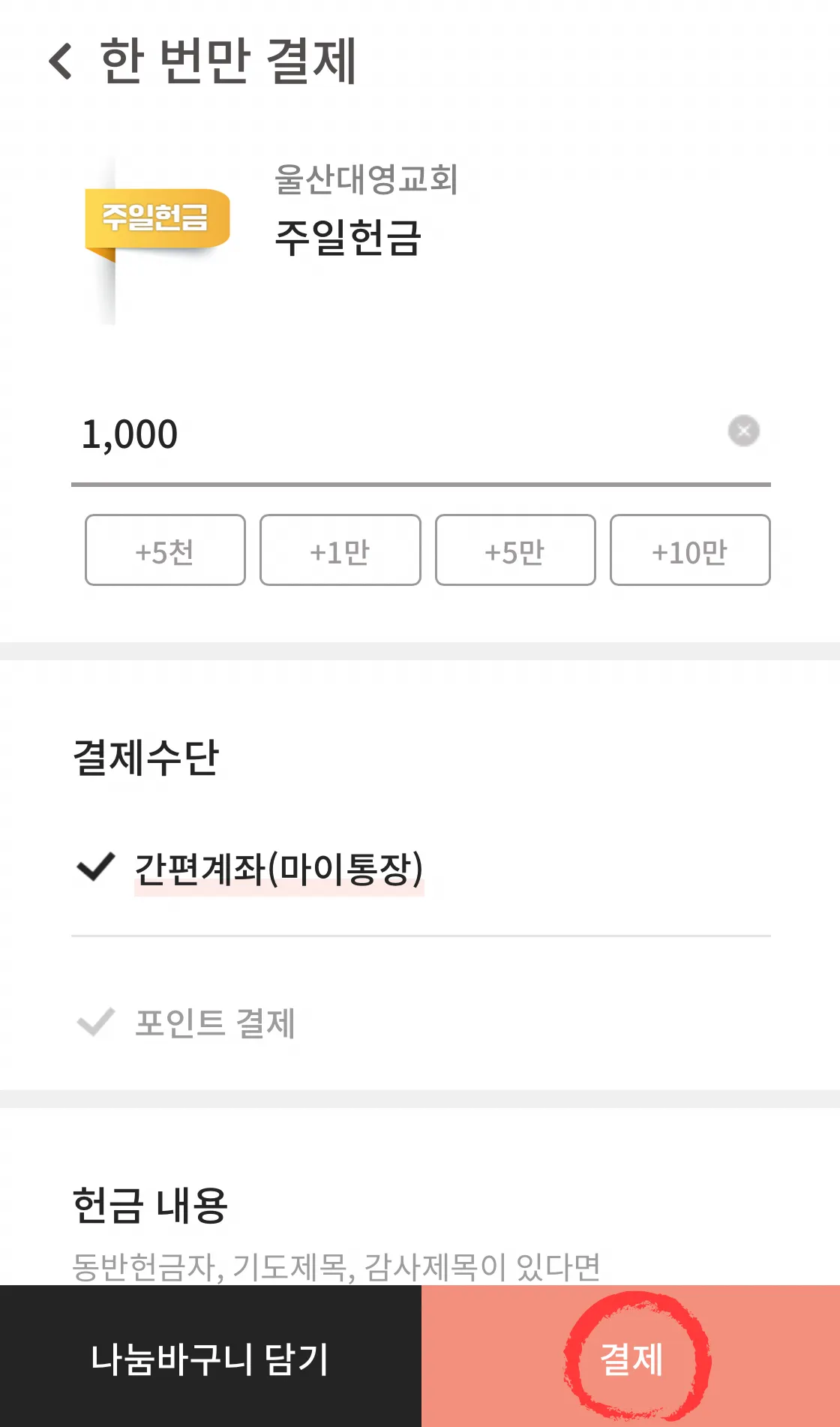Select 포인트 결제 payment method
The height and width of the screenshot is (1427, 840).
click(214, 1023)
